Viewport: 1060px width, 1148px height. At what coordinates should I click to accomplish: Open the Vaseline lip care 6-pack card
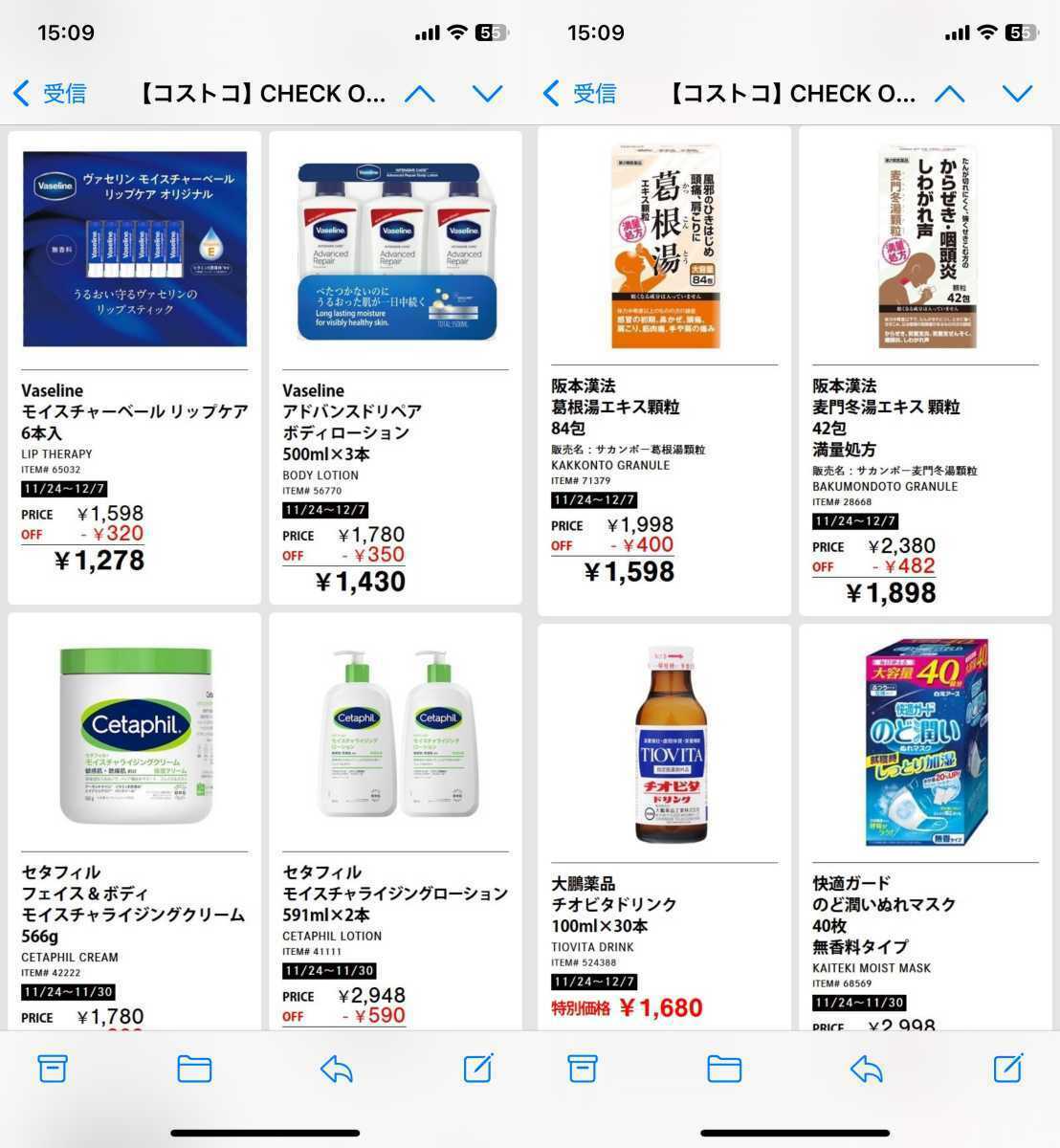coord(134,368)
